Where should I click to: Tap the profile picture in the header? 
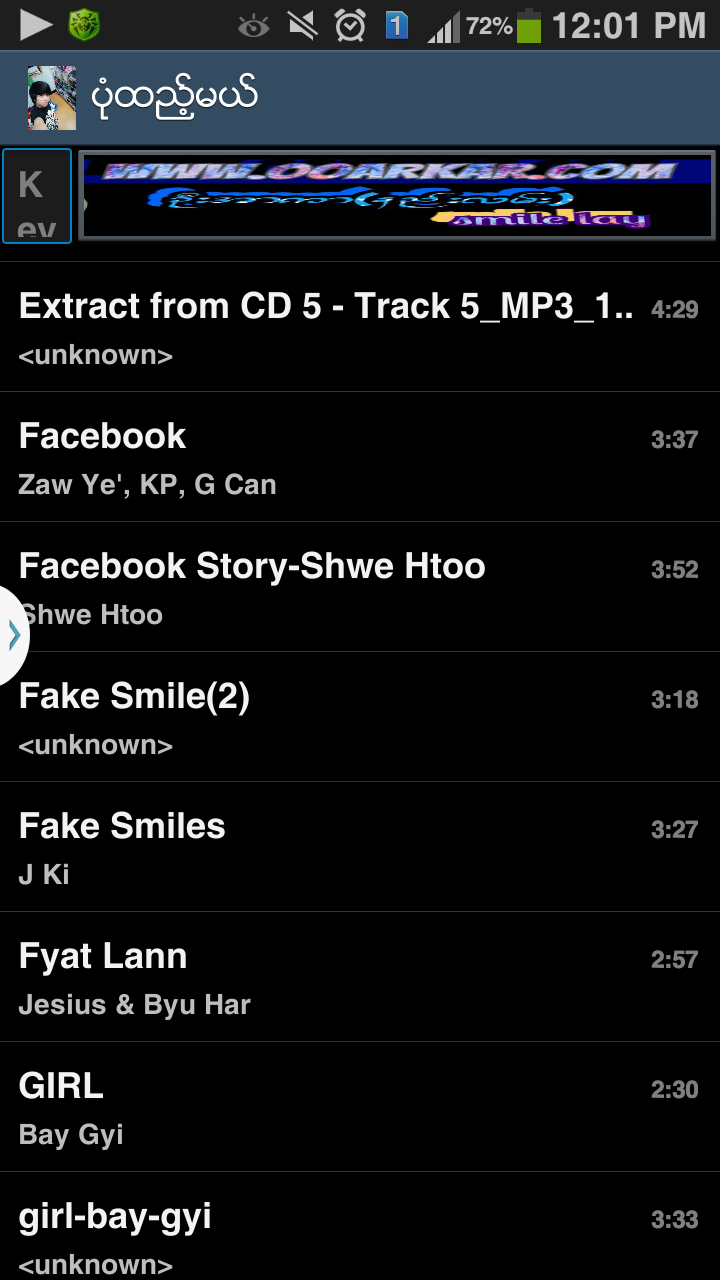click(51, 98)
